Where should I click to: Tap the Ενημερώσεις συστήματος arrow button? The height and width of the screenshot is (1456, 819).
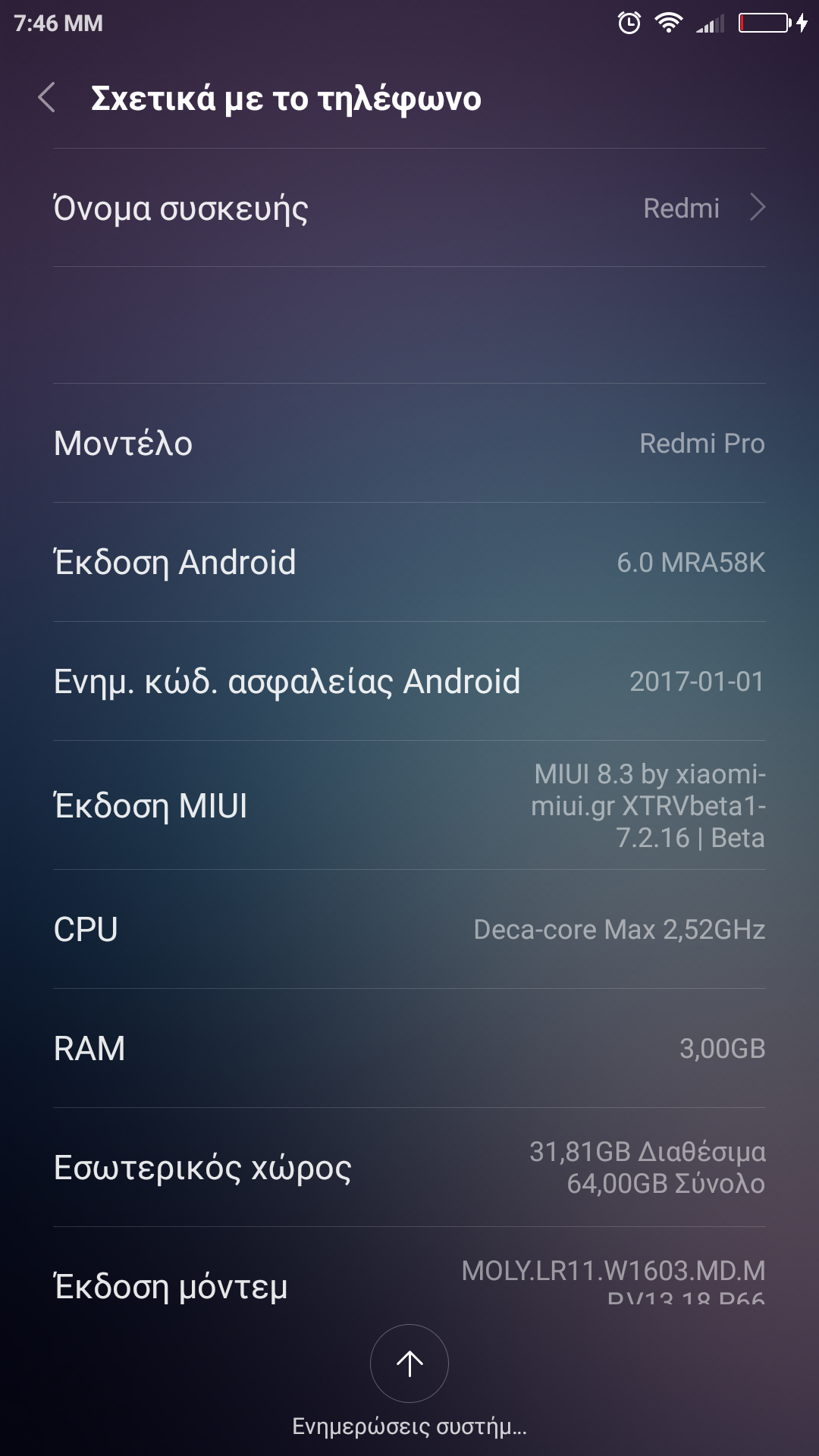click(x=409, y=1363)
